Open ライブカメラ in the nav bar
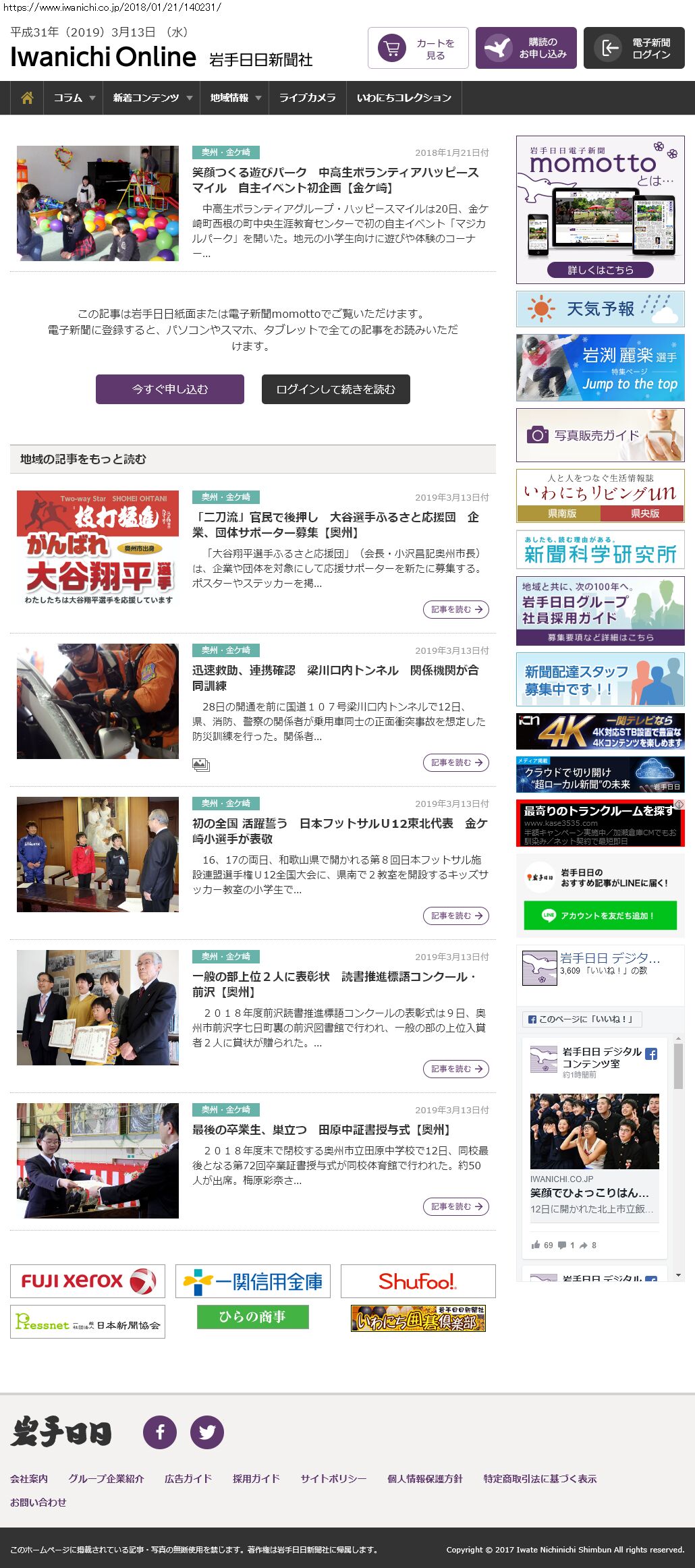Screen dimensions: 695x1568 307,98
